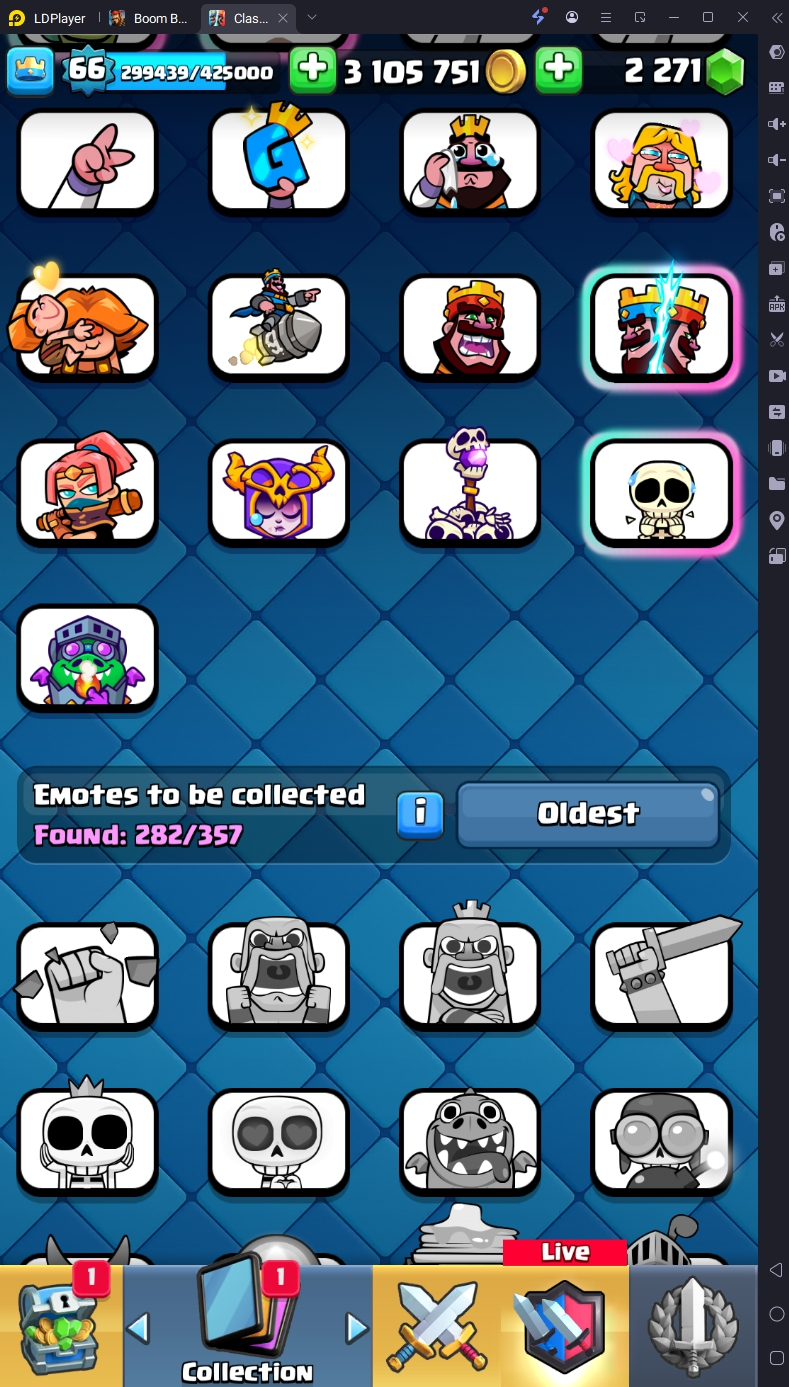Pick the king with lightning emote
Viewport: 789px width, 1387px height.
tap(661, 326)
